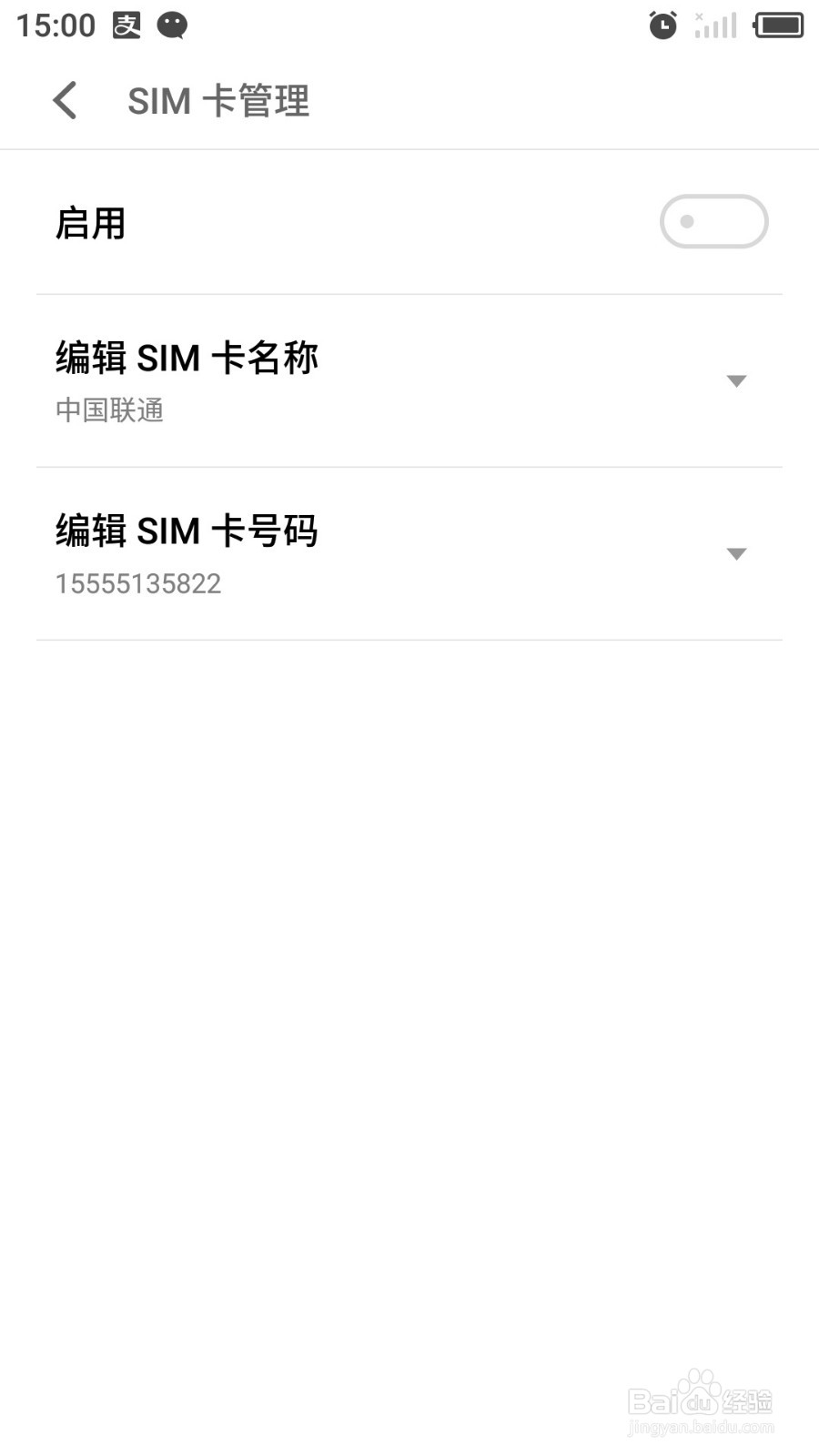Tap the 启用 label row
The height and width of the screenshot is (1456, 819).
(x=90, y=221)
